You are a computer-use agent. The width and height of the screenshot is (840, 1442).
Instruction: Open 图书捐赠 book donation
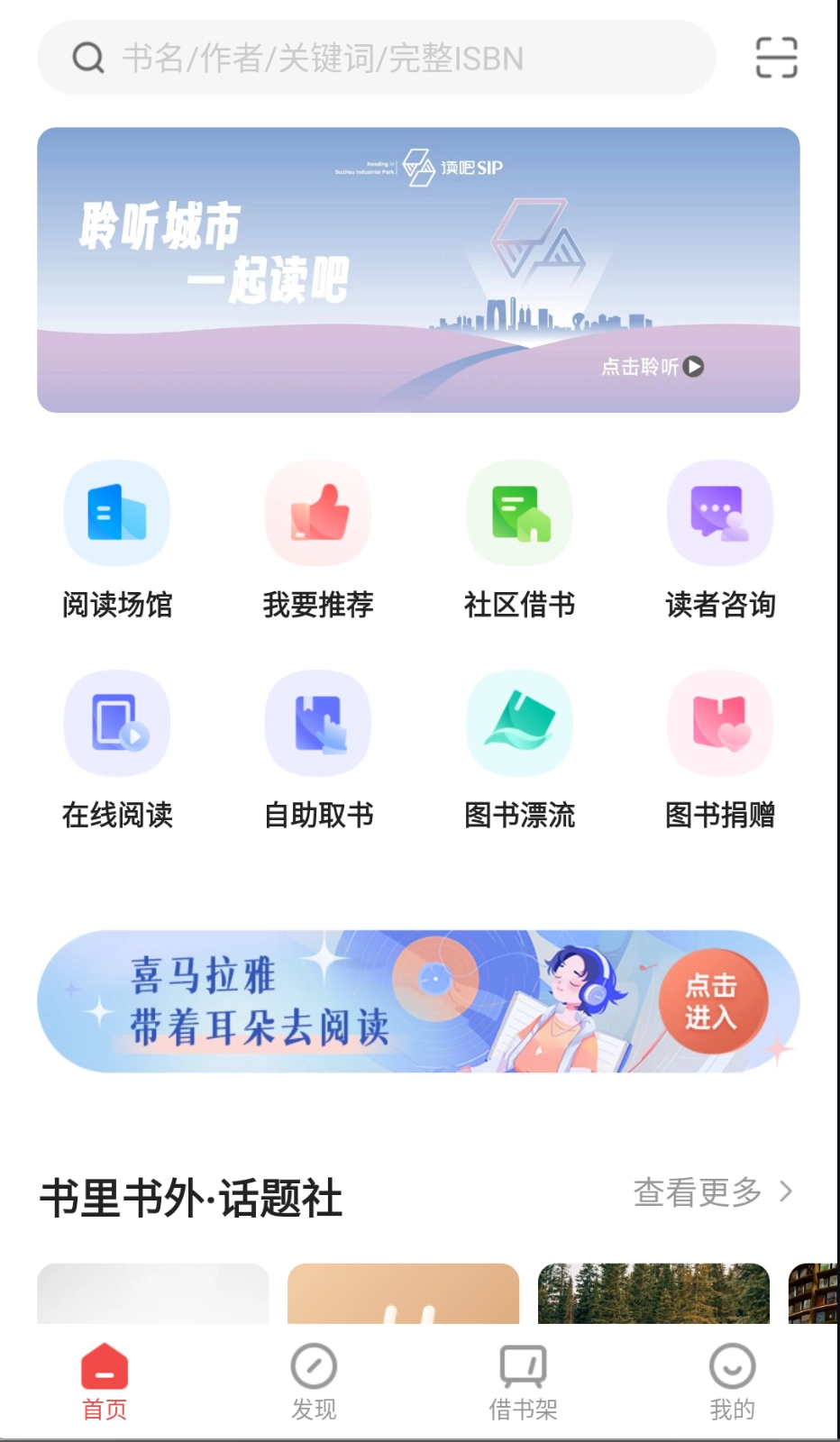720,753
